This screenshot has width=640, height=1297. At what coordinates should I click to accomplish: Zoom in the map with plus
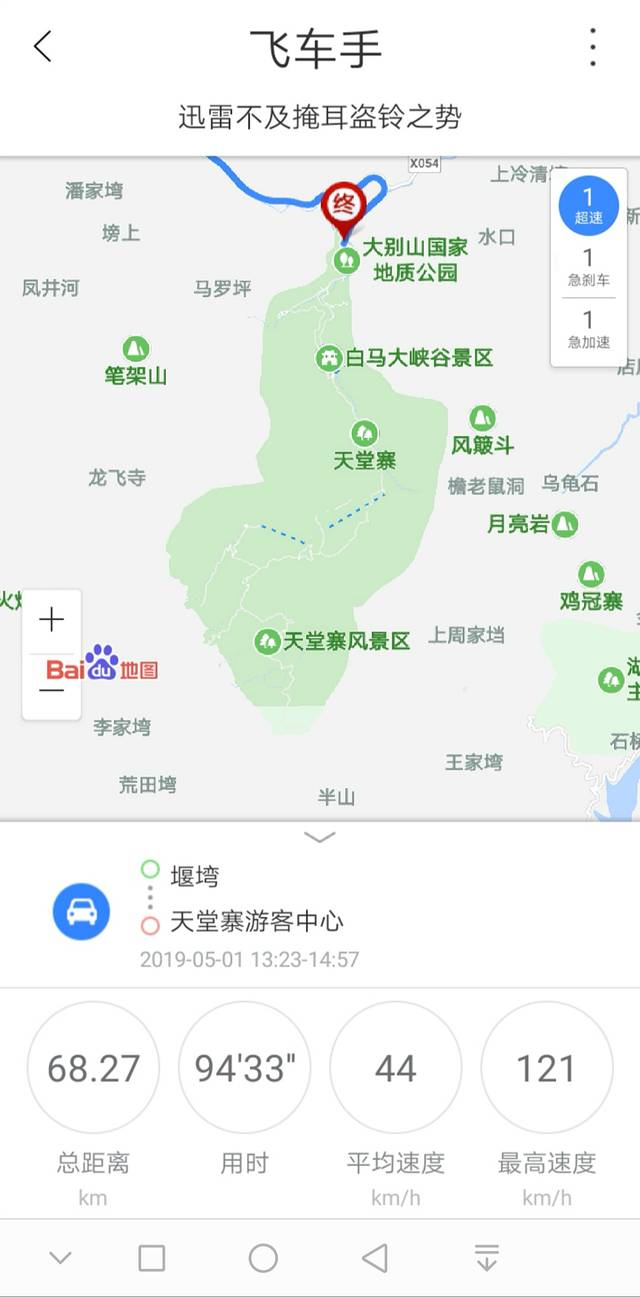(51, 620)
